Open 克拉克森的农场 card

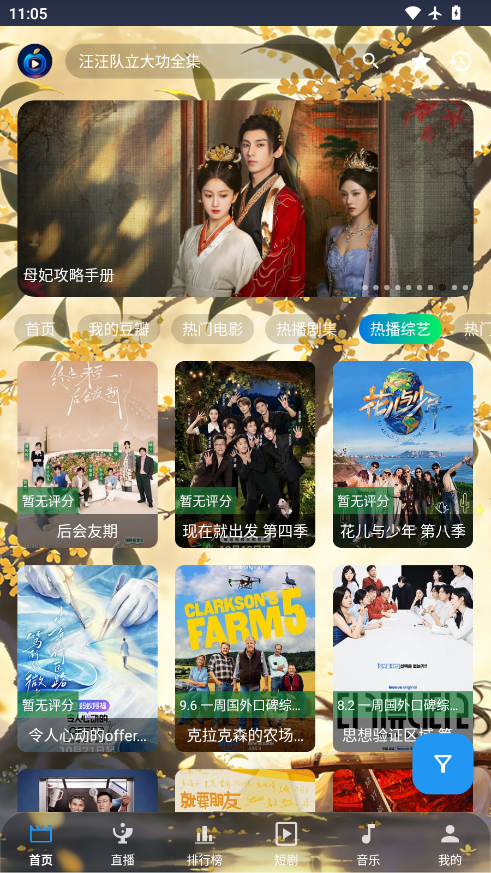point(245,659)
